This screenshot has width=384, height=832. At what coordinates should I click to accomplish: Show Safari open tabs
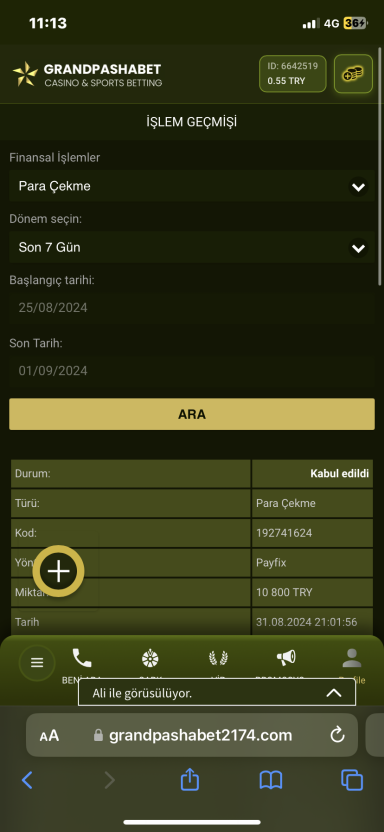tap(352, 779)
